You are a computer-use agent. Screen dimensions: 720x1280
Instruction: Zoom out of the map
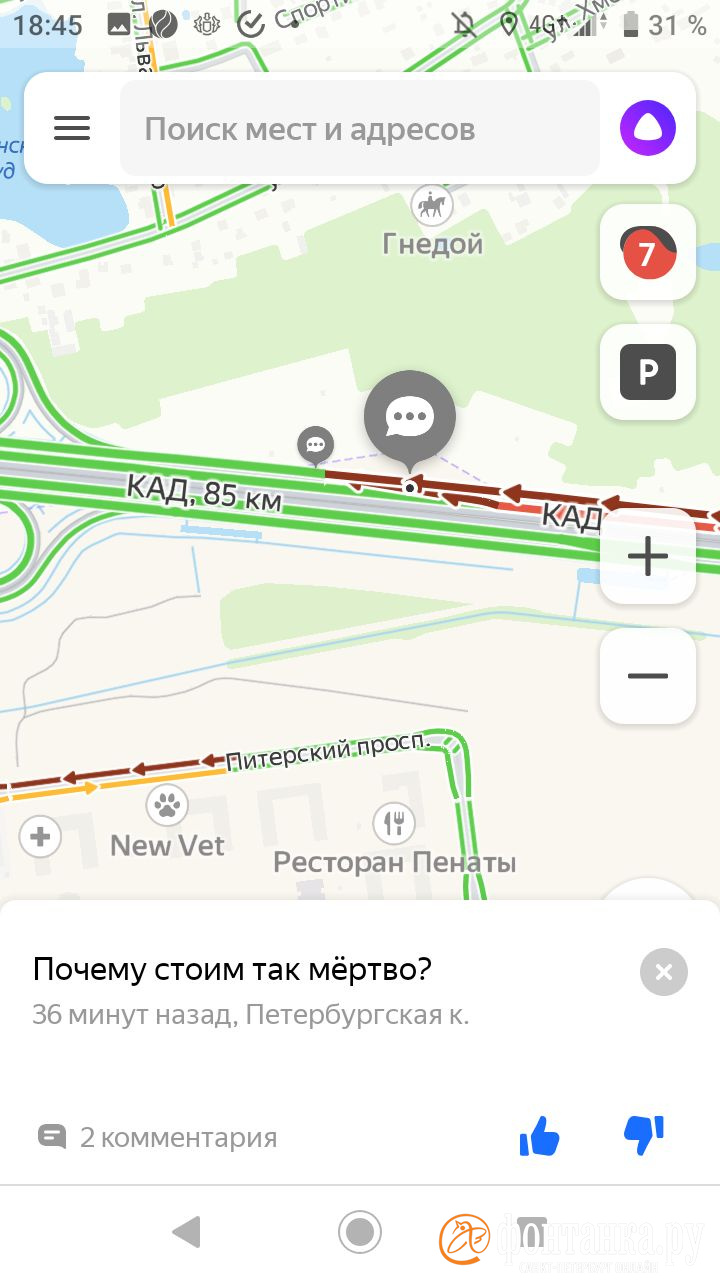[x=647, y=676]
